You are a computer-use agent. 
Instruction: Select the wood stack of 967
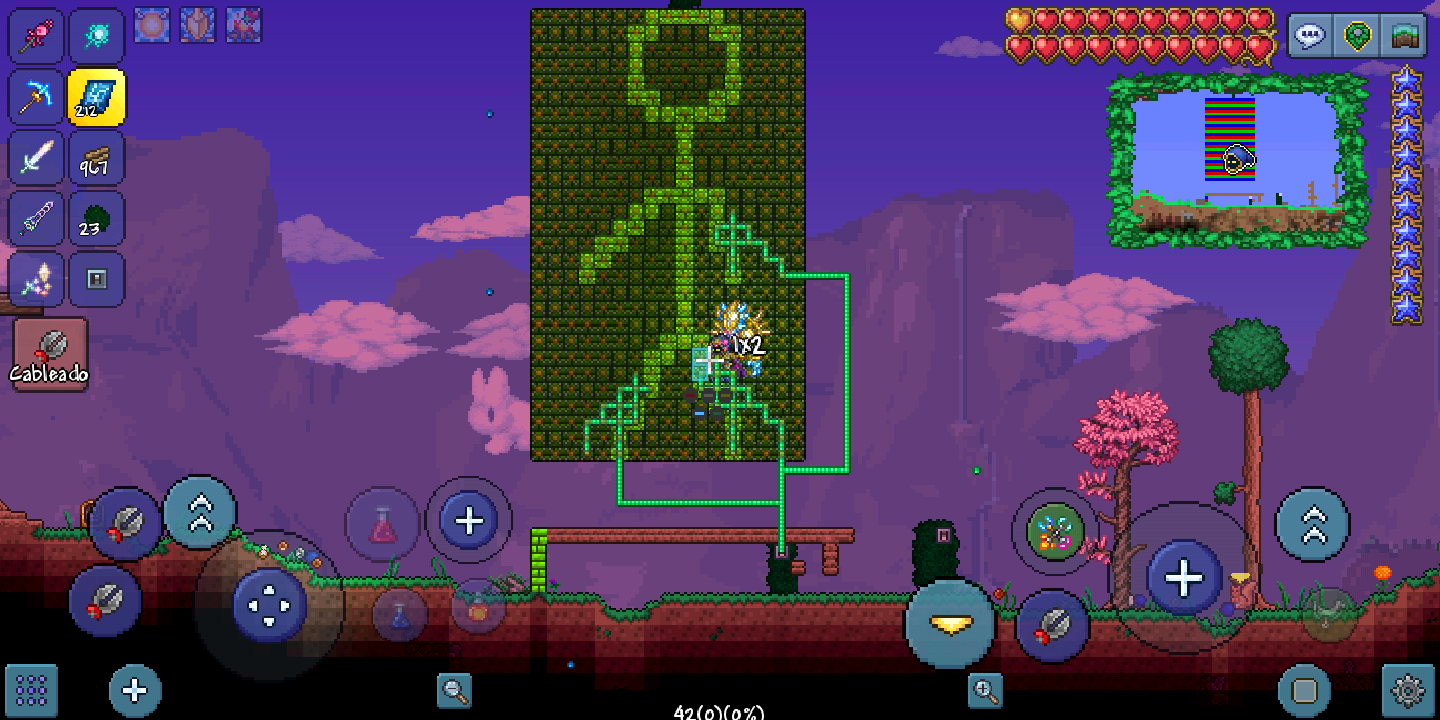pos(96,158)
